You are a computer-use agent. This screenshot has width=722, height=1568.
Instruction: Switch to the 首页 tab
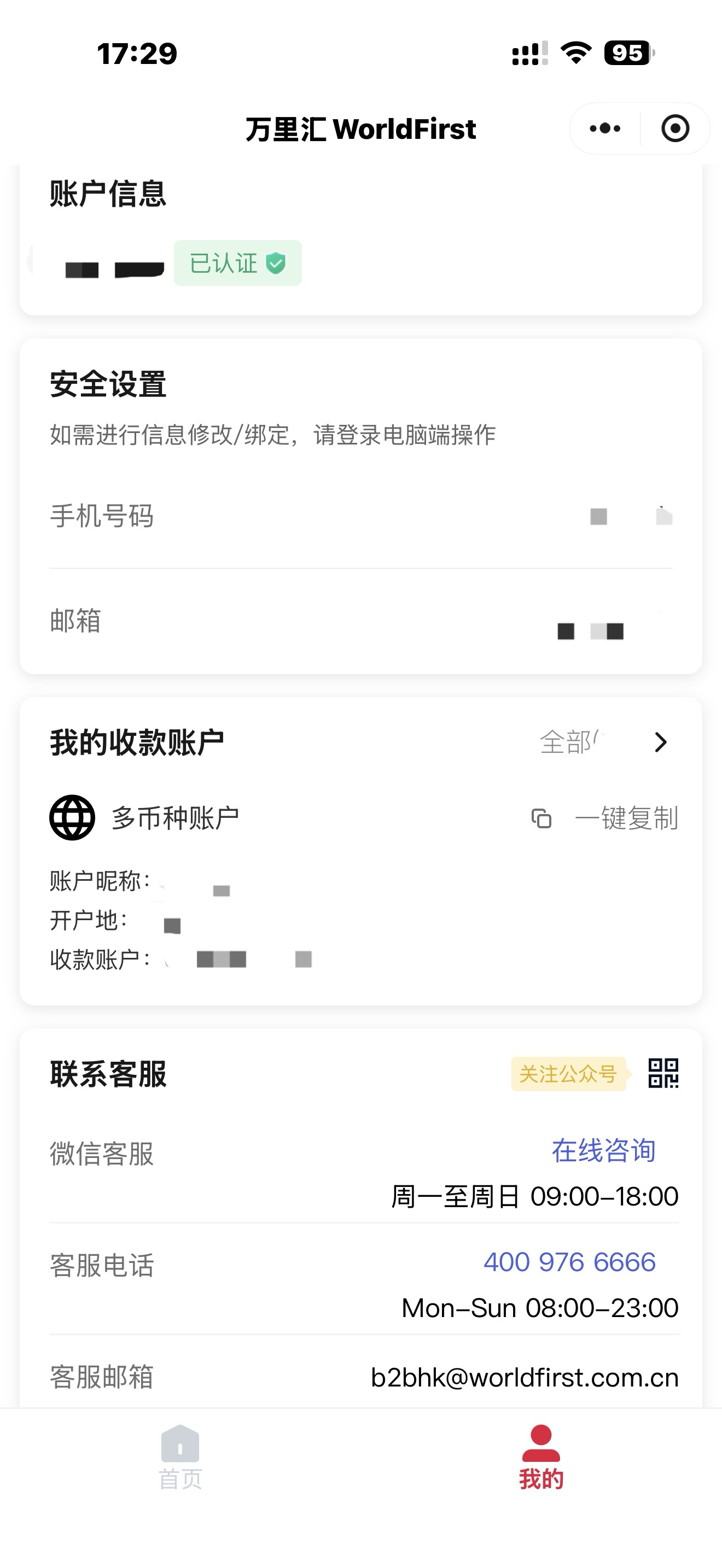tap(180, 1457)
